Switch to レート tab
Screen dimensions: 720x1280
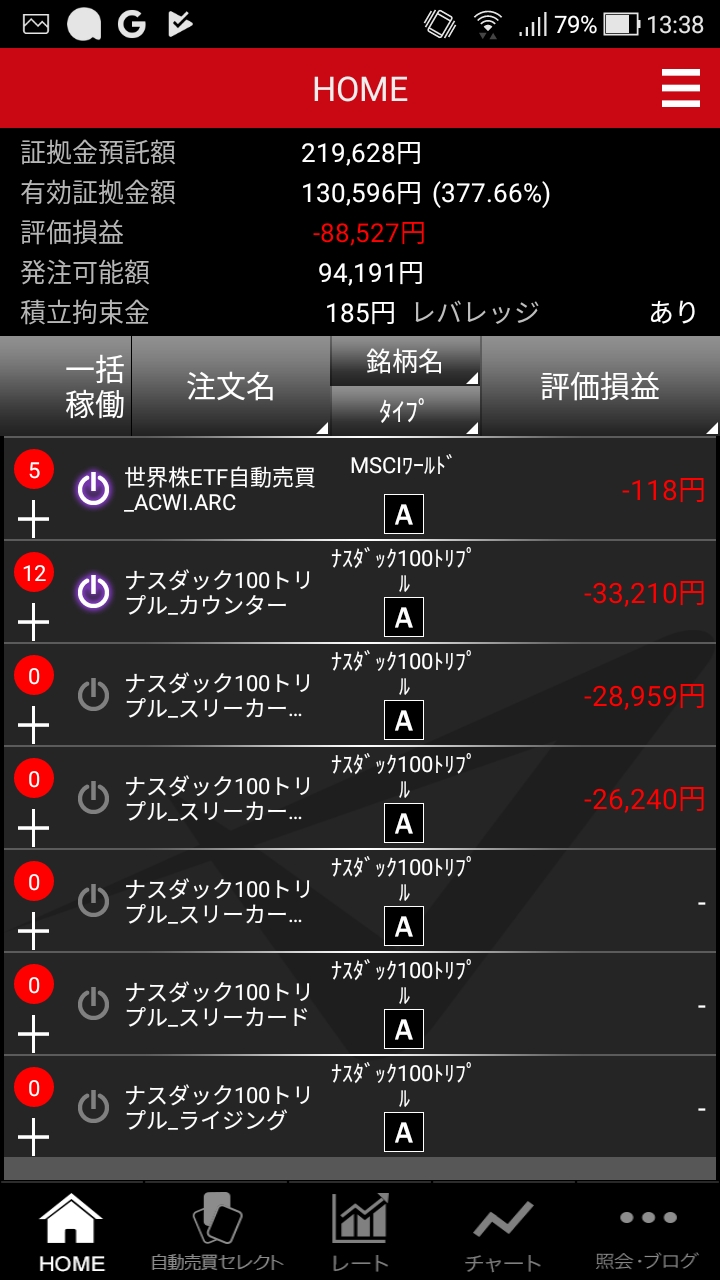[360, 1232]
